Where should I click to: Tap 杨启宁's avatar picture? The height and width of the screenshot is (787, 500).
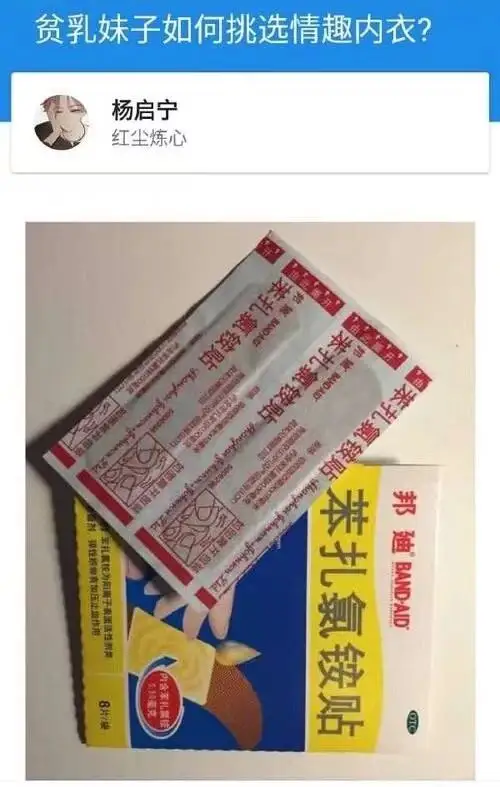61,122
